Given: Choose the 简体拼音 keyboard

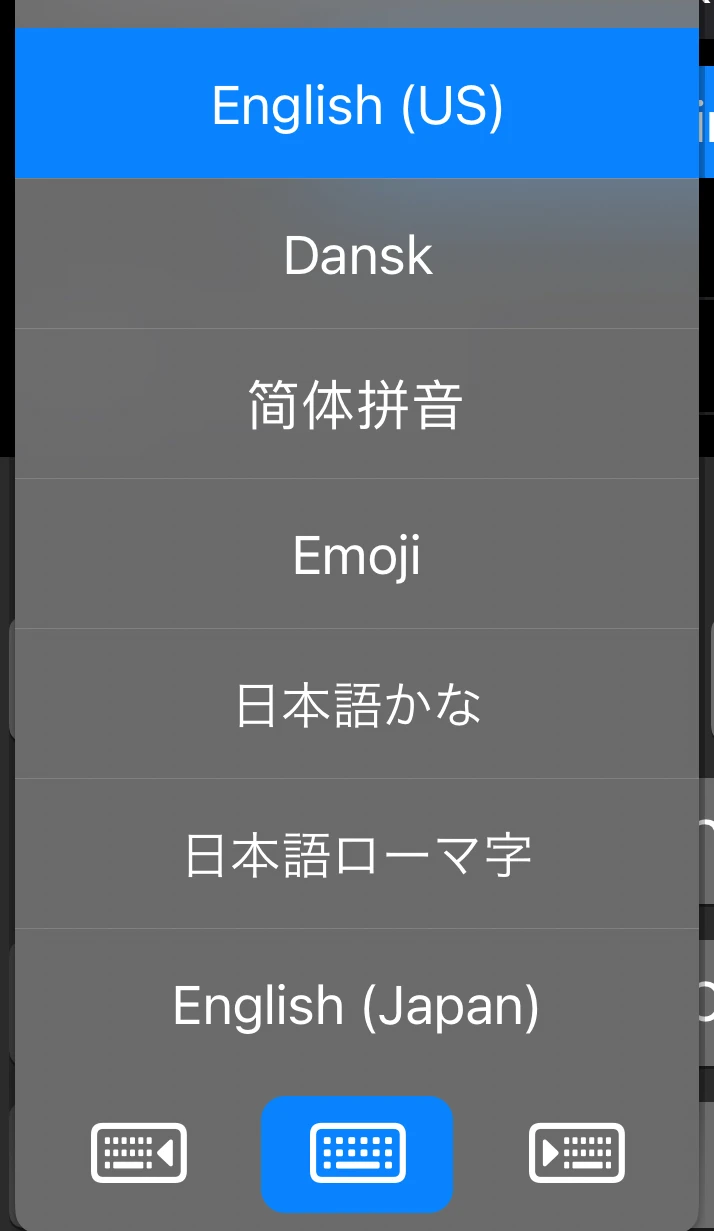Looking at the screenshot, I should (x=357, y=405).
